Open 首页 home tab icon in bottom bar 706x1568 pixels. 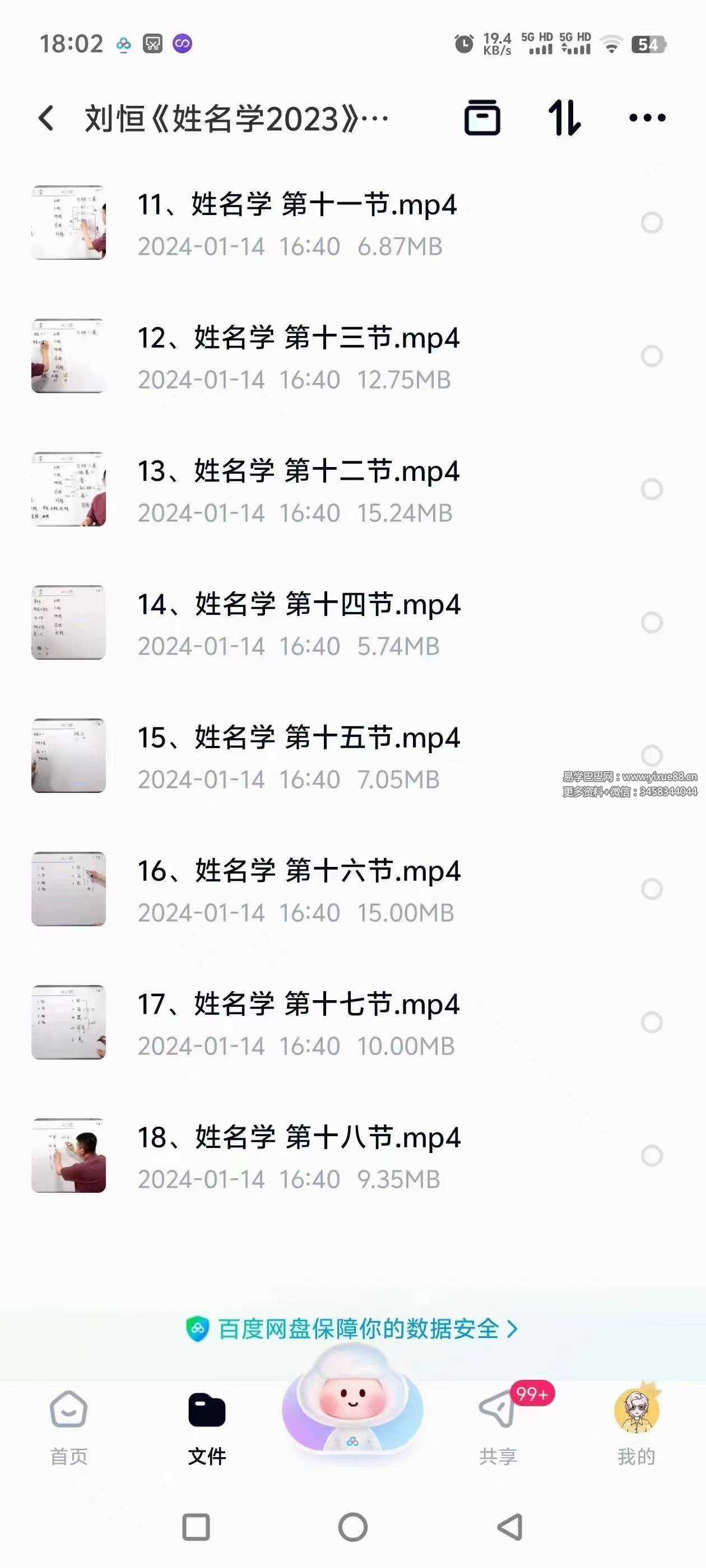tap(68, 1411)
